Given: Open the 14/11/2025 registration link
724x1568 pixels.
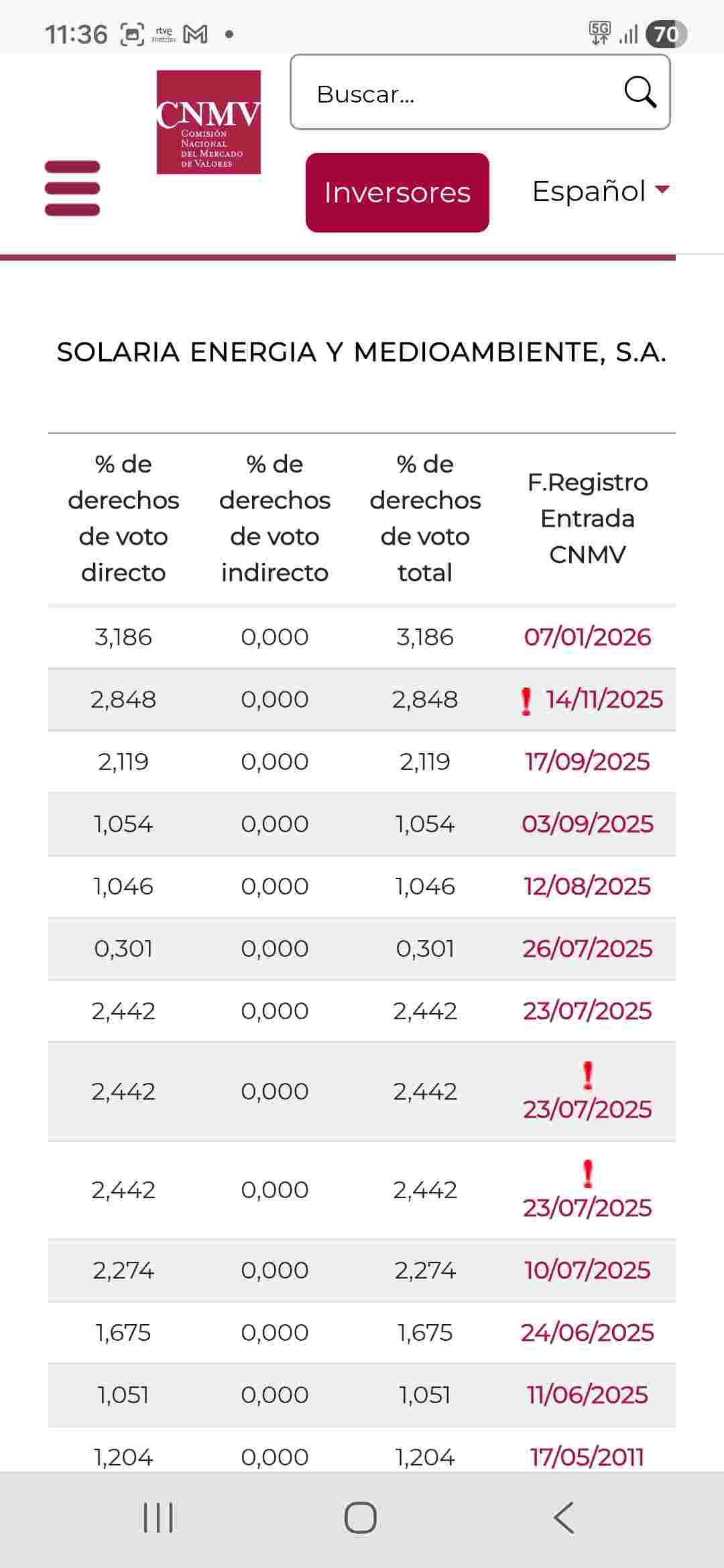Looking at the screenshot, I should point(603,699).
